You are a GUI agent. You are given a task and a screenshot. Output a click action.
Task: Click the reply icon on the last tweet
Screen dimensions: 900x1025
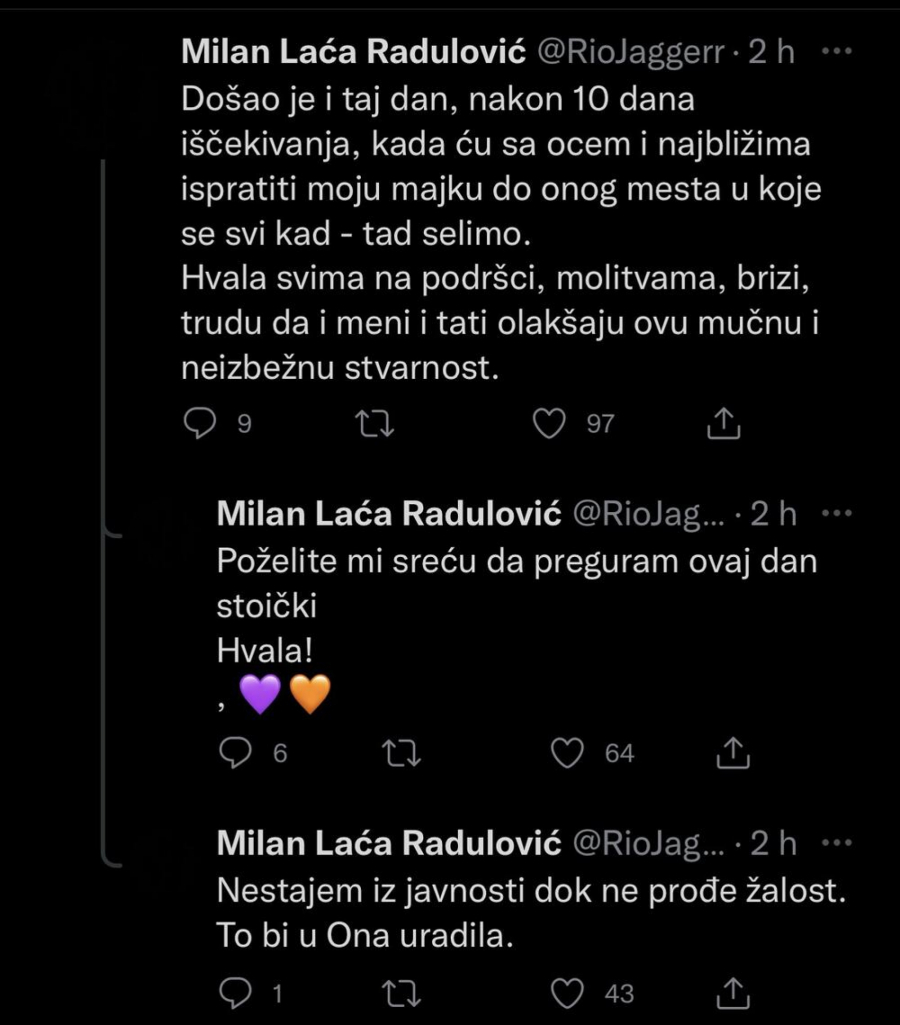237,992
